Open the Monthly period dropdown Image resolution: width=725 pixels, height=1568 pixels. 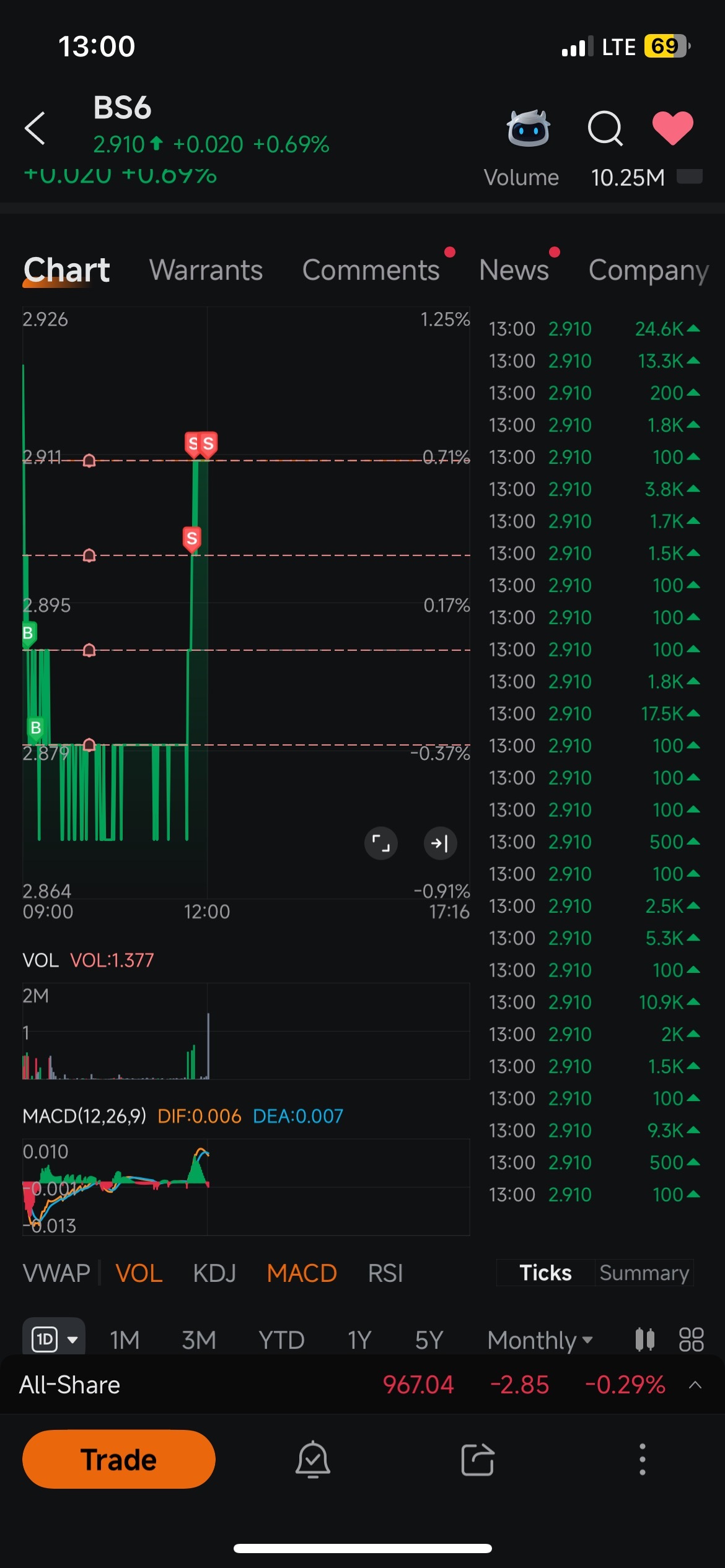tap(540, 1340)
